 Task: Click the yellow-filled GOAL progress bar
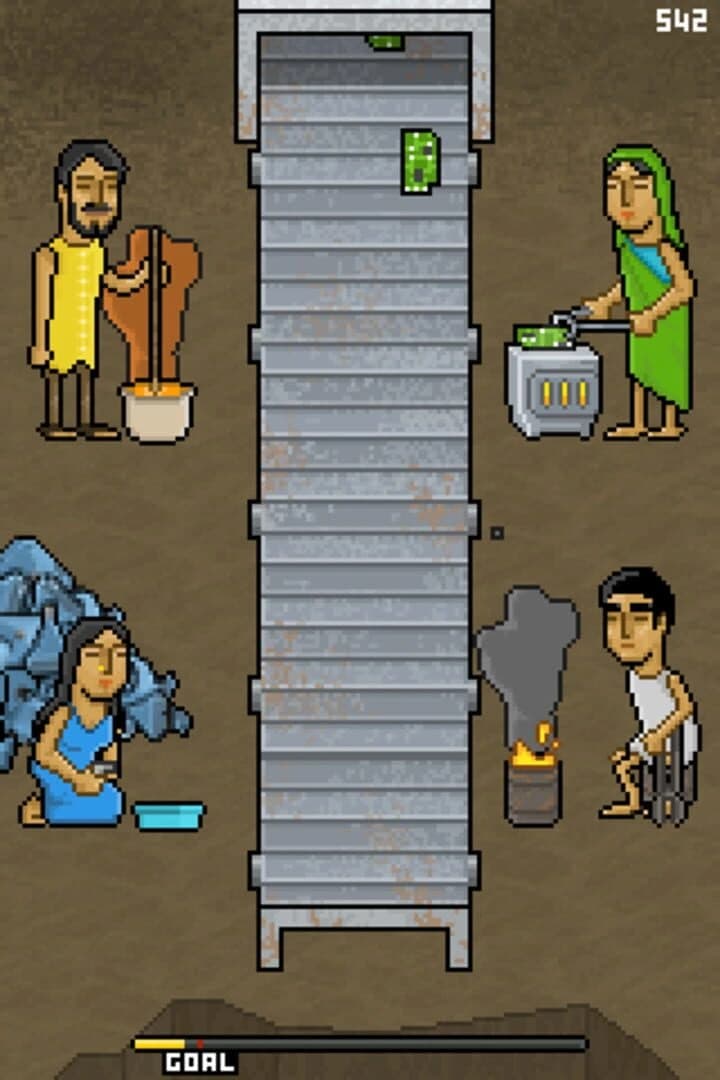point(160,1041)
